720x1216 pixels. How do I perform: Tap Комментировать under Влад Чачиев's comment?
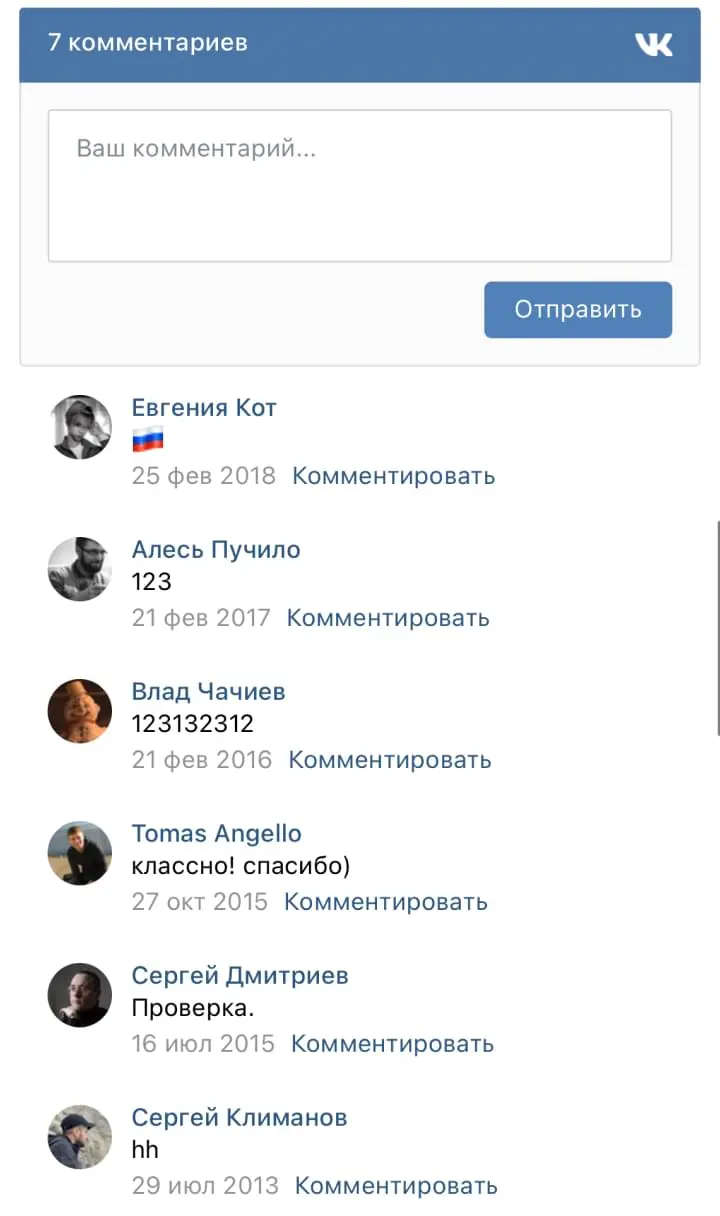tap(390, 760)
